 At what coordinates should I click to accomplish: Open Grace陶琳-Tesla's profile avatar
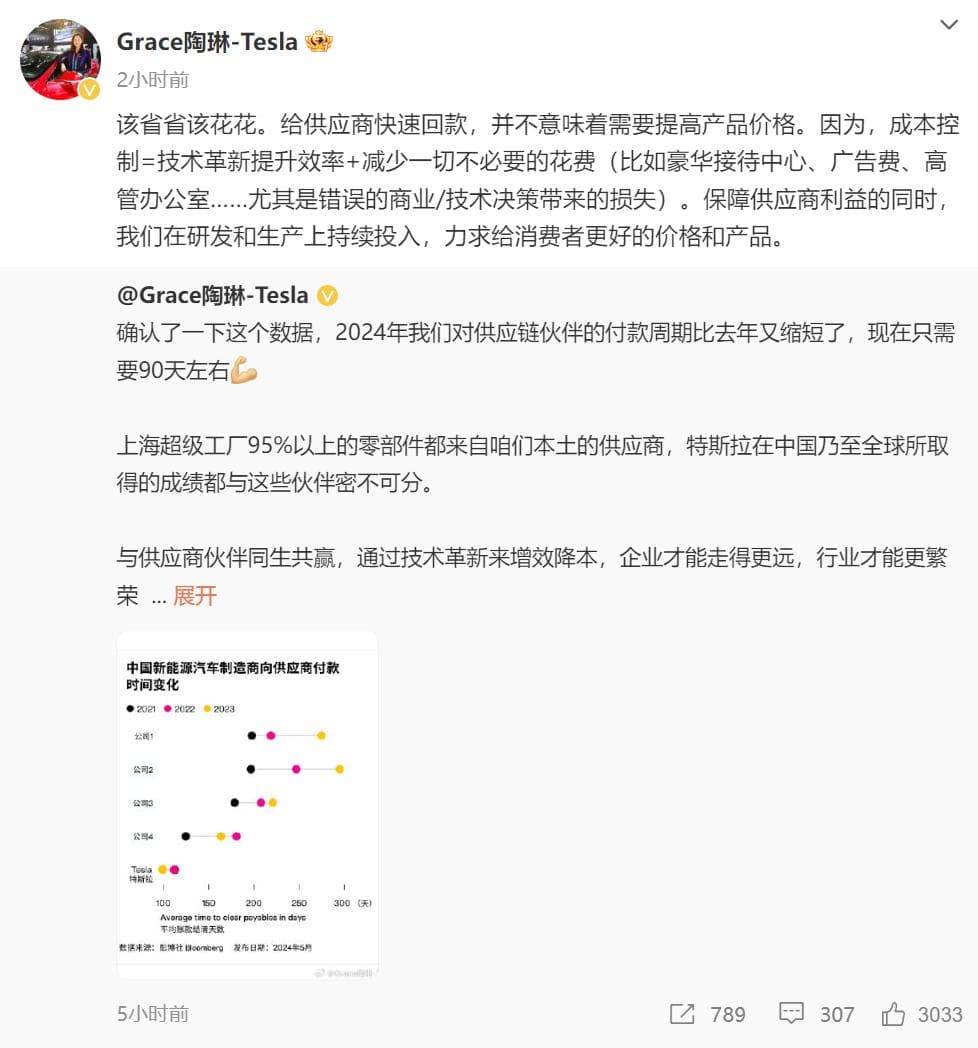60,59
